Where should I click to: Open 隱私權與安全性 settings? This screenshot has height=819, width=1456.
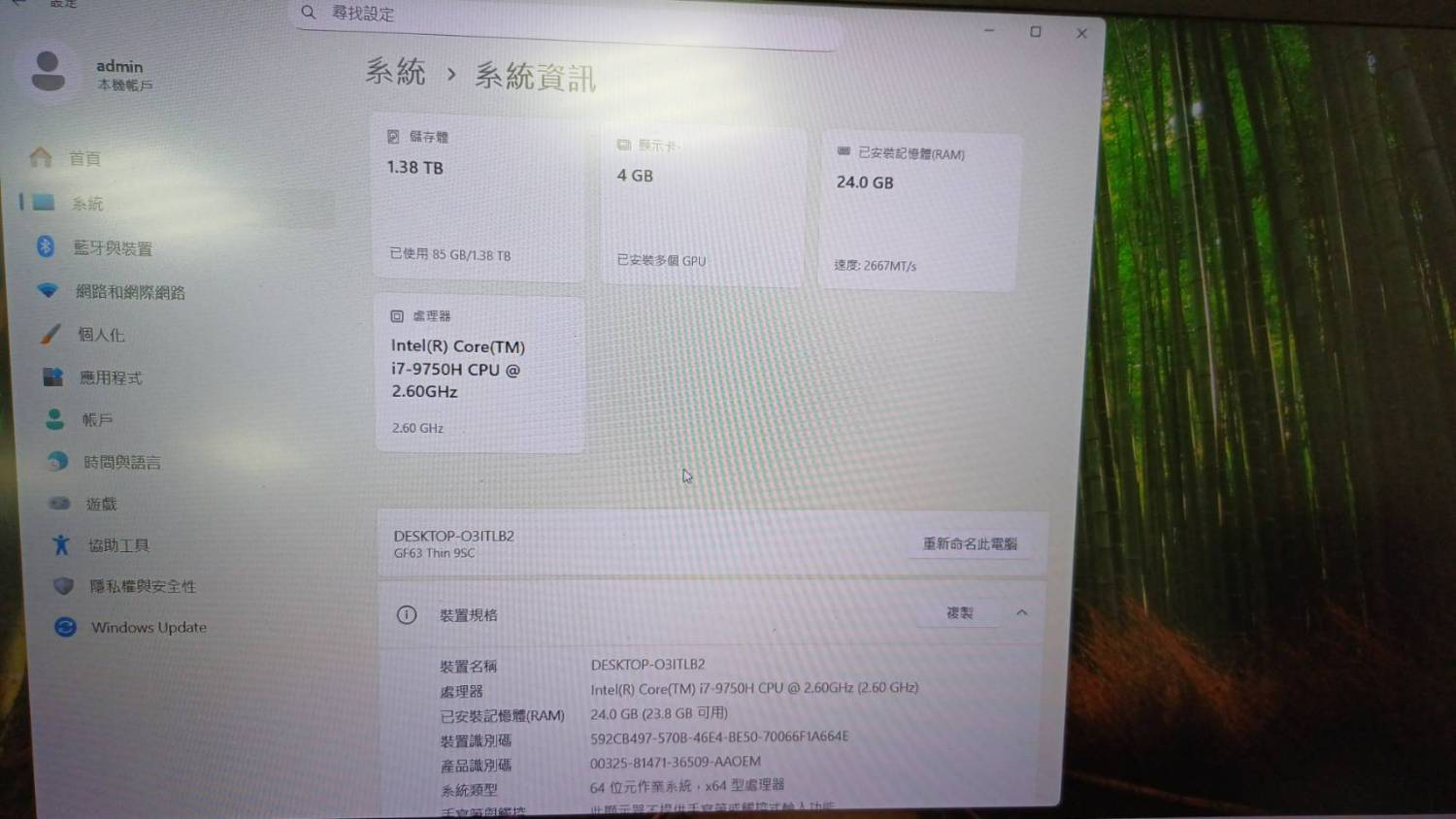pyautogui.click(x=142, y=586)
